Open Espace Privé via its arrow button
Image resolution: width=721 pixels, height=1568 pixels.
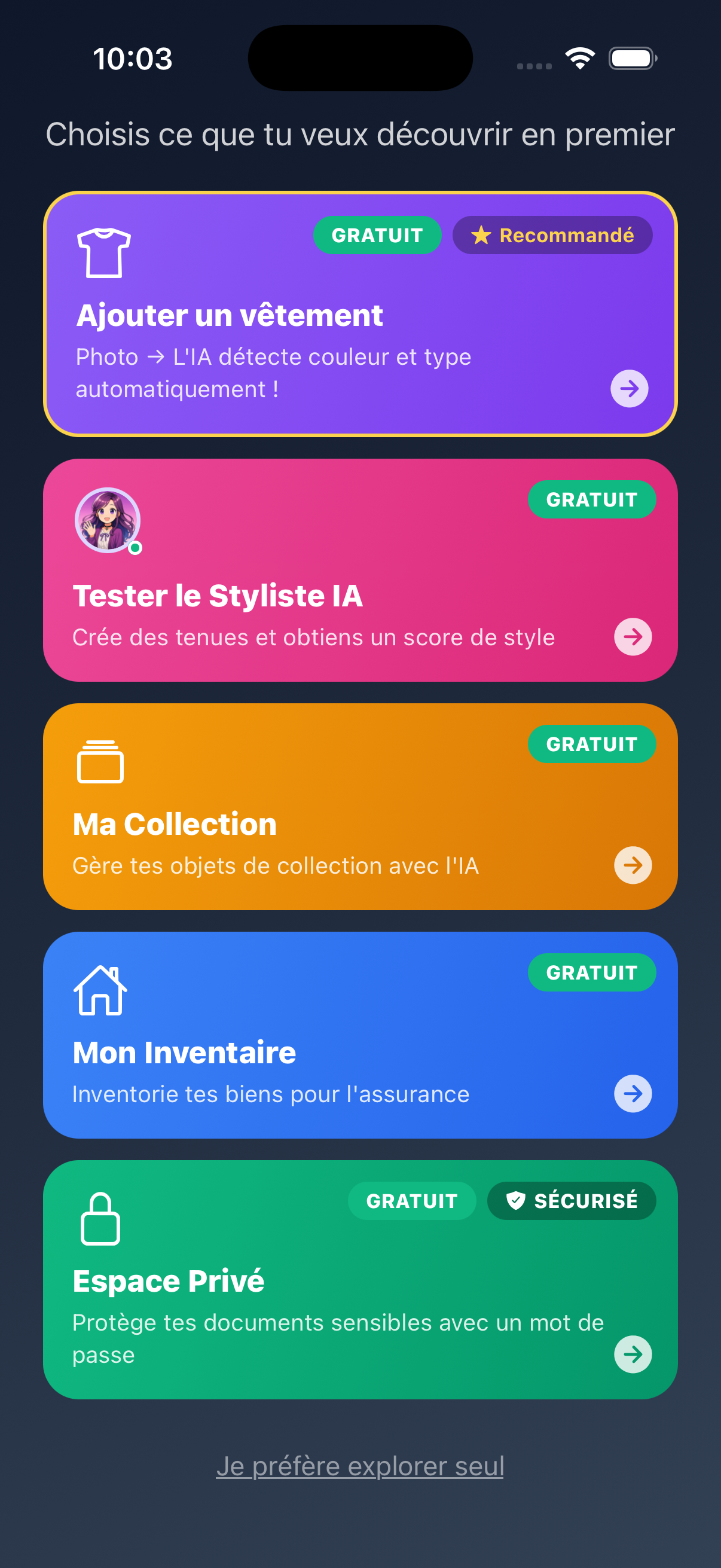coord(632,1355)
